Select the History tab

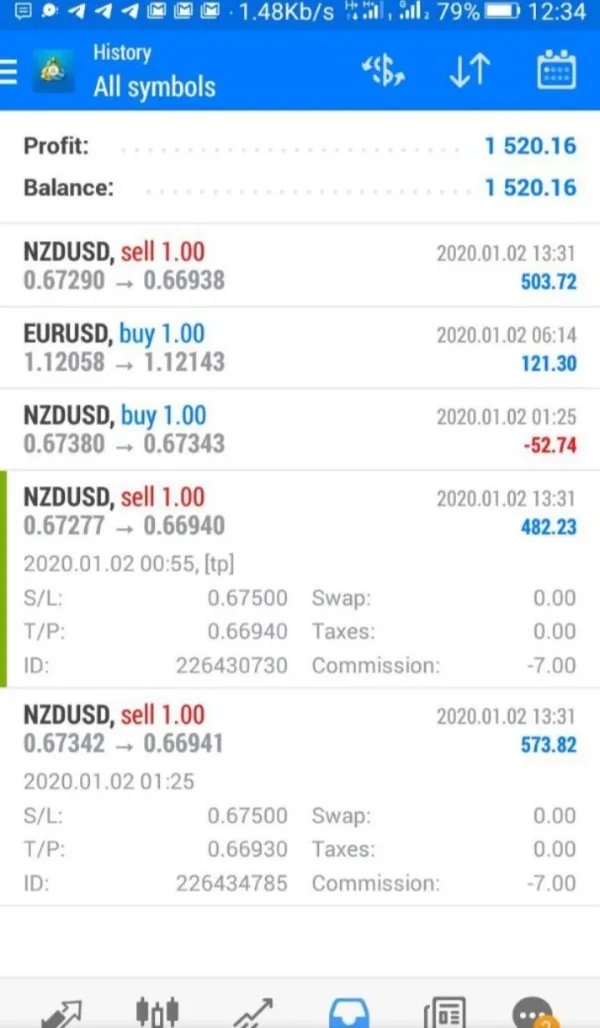tap(349, 1012)
